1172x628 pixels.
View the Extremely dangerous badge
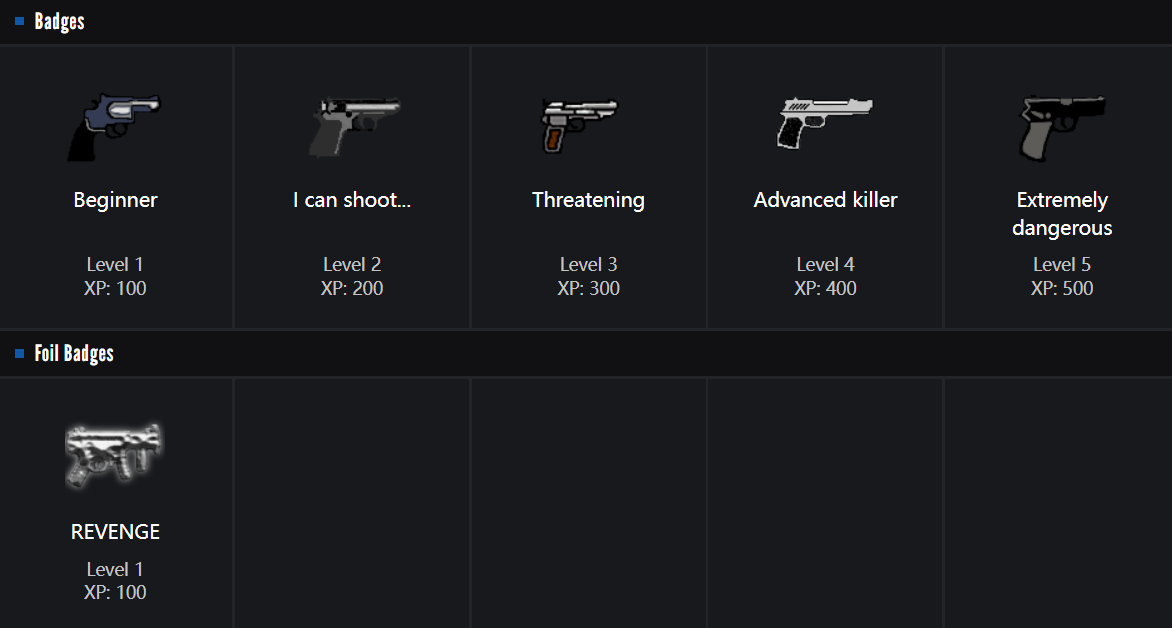coord(1061,187)
